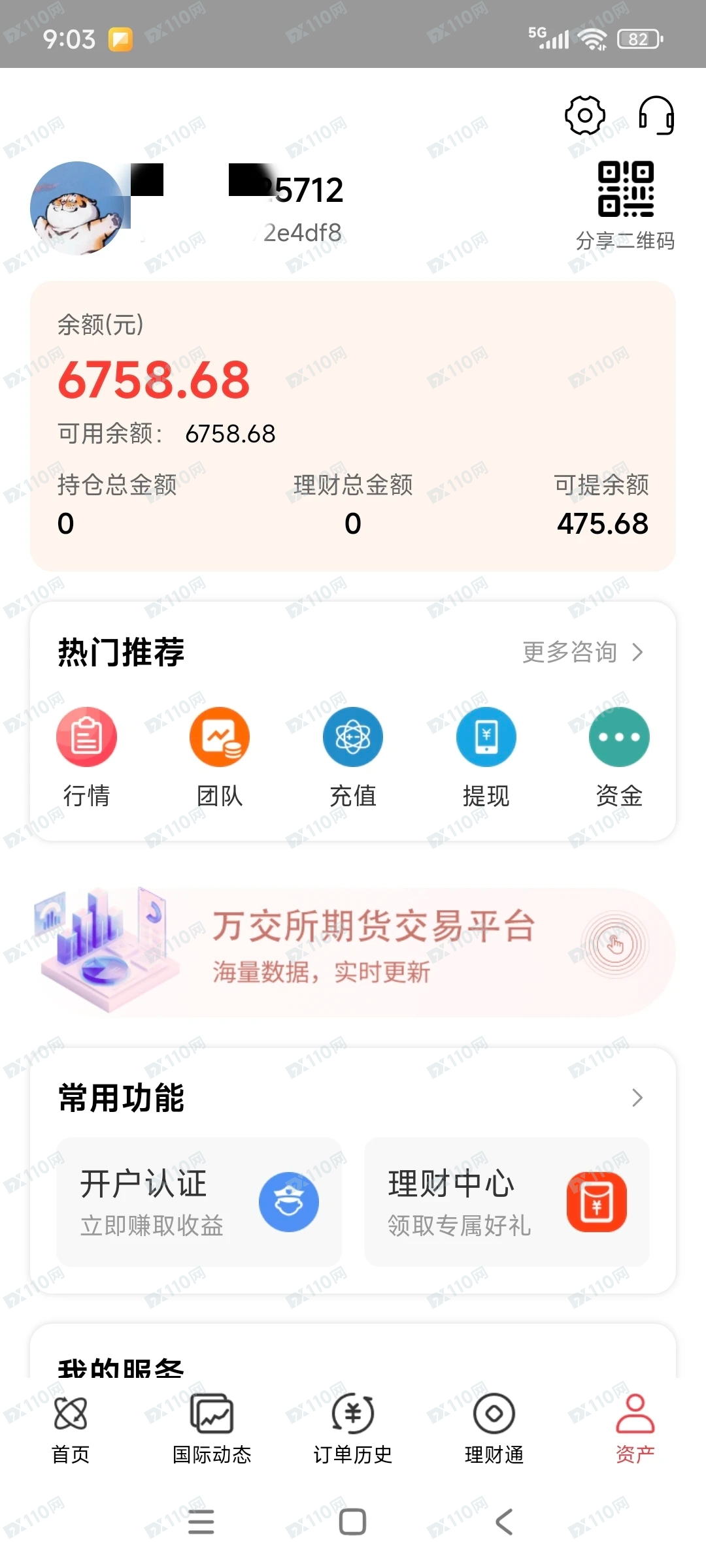The image size is (706, 1568).
Task: Tap the Android back navigation button
Action: point(503,1524)
